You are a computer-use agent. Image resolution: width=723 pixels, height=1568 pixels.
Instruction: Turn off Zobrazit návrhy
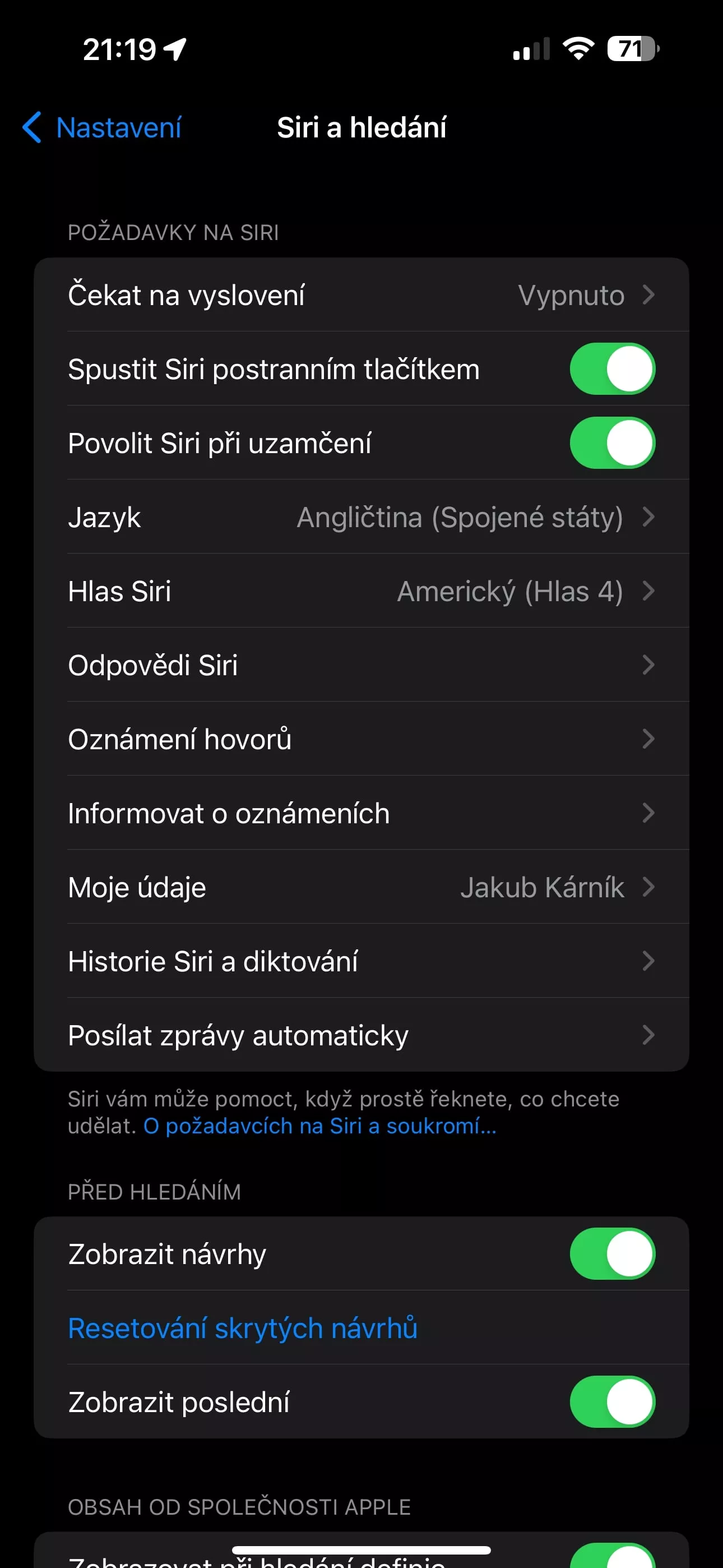[x=612, y=1254]
